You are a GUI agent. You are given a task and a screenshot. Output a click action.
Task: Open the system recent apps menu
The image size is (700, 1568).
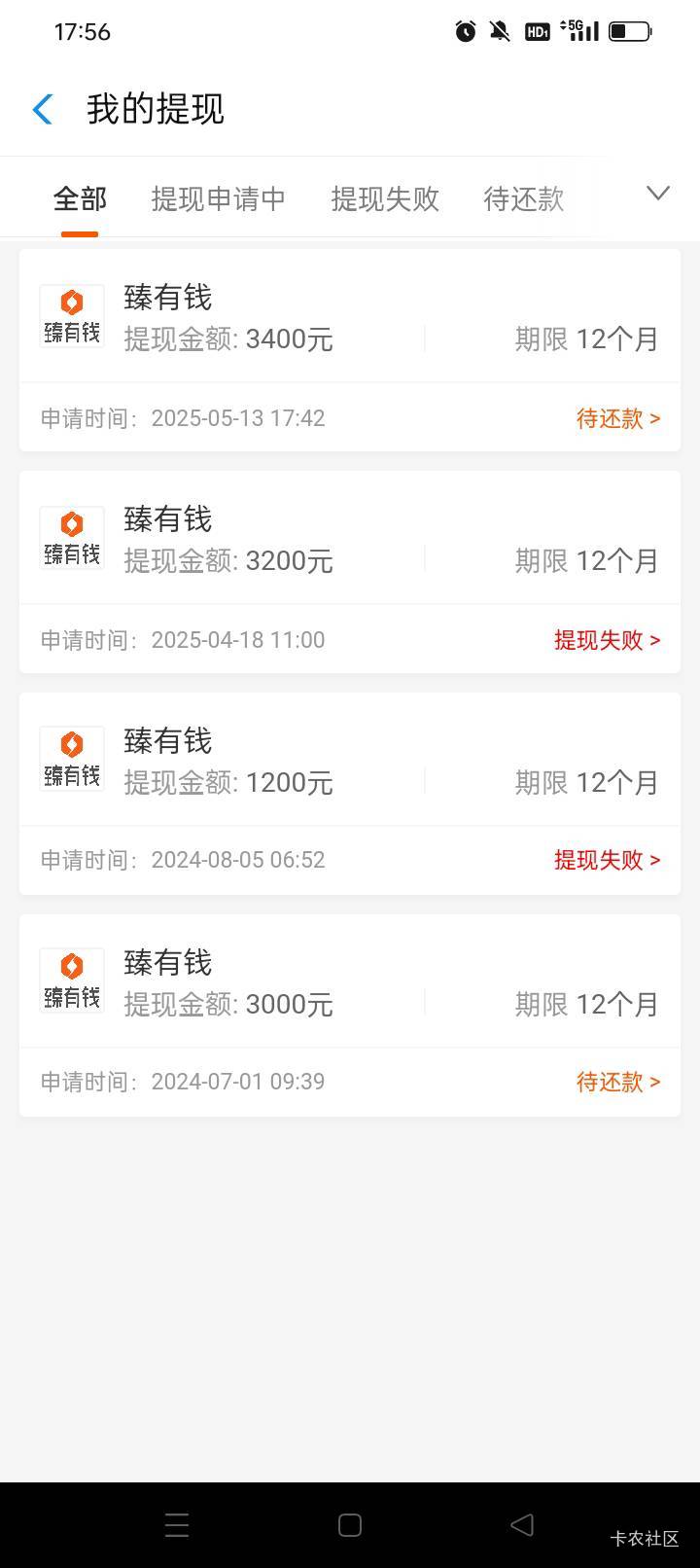click(177, 1525)
